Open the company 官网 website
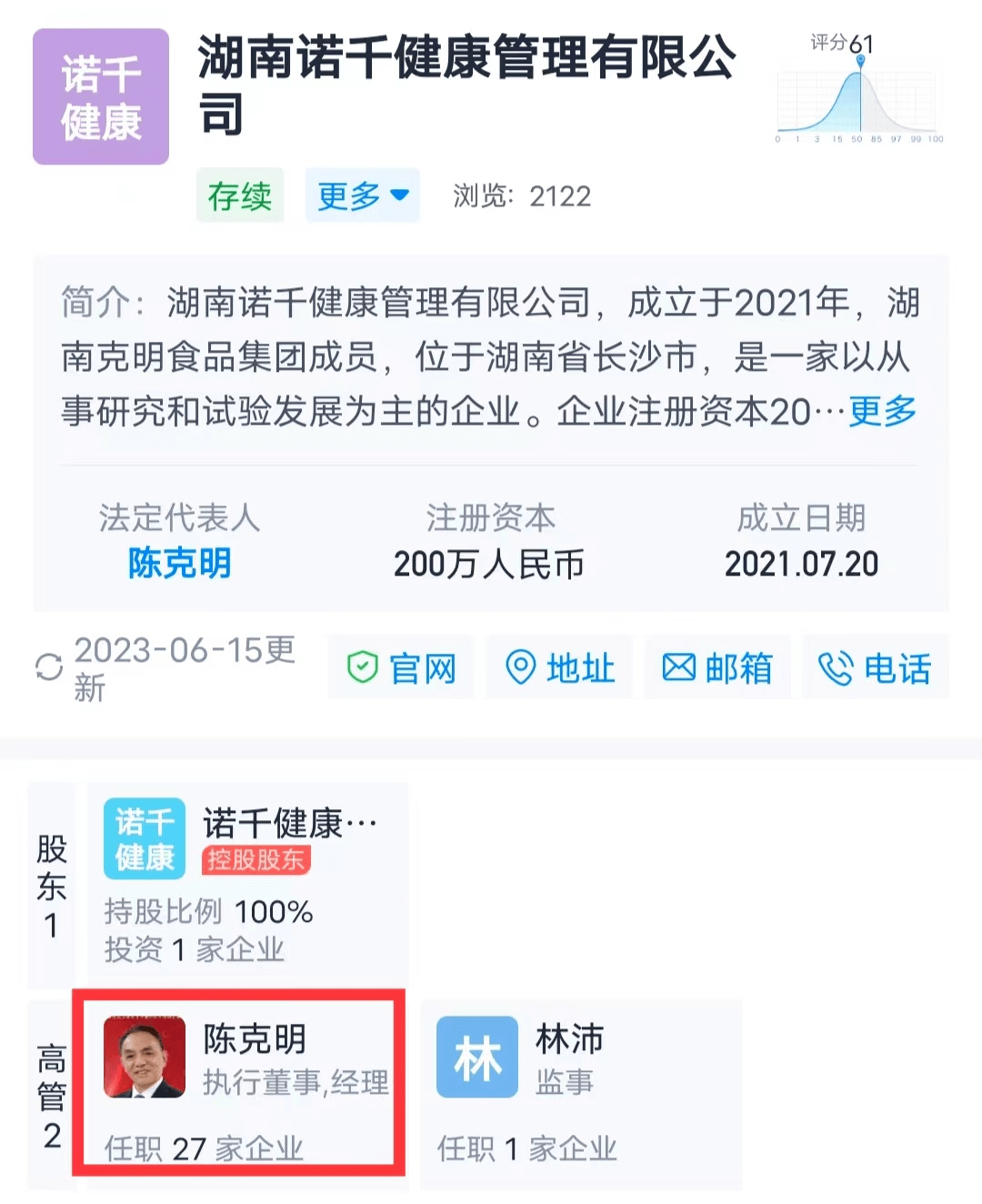Image resolution: width=982 pixels, height=1204 pixels. pyautogui.click(x=401, y=668)
